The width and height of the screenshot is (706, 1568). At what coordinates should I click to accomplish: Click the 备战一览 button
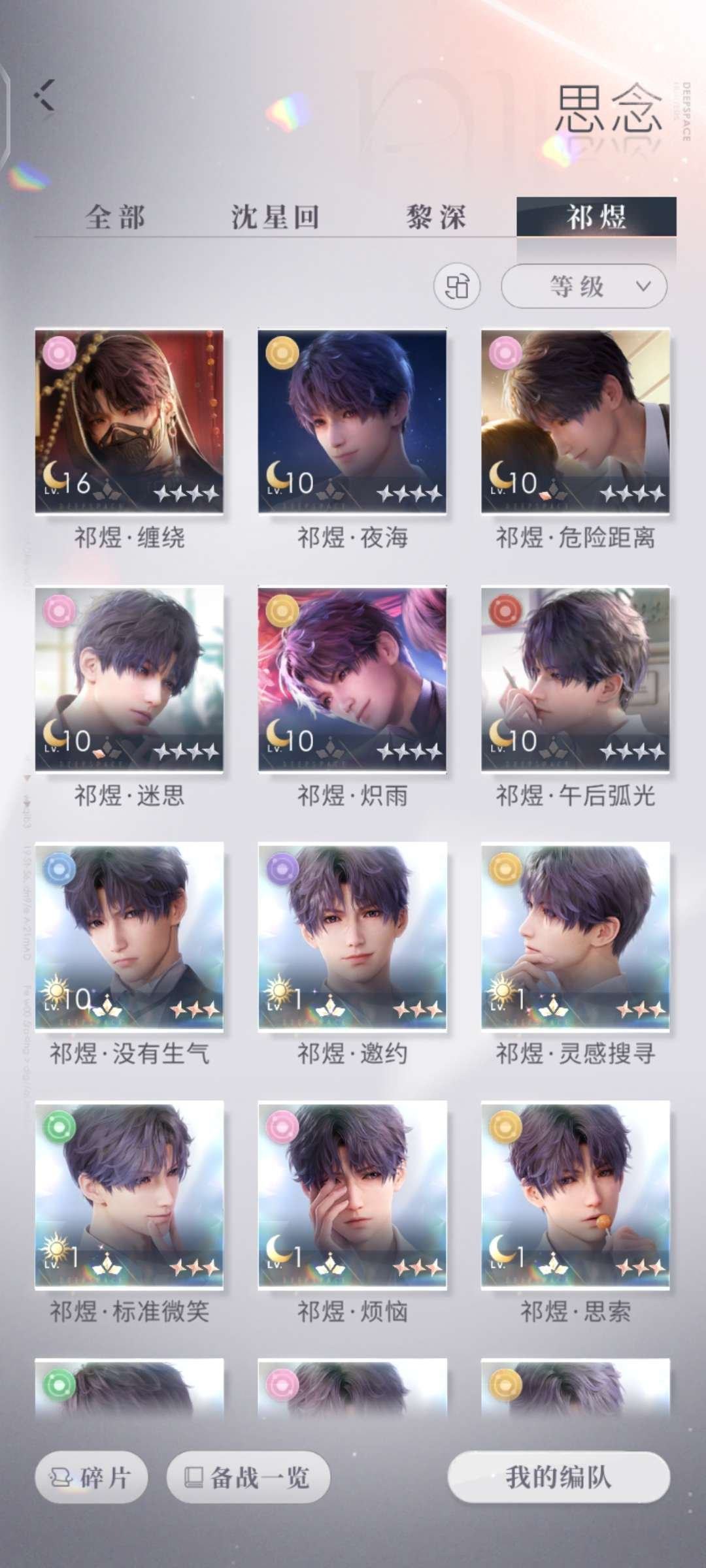pos(247,1477)
